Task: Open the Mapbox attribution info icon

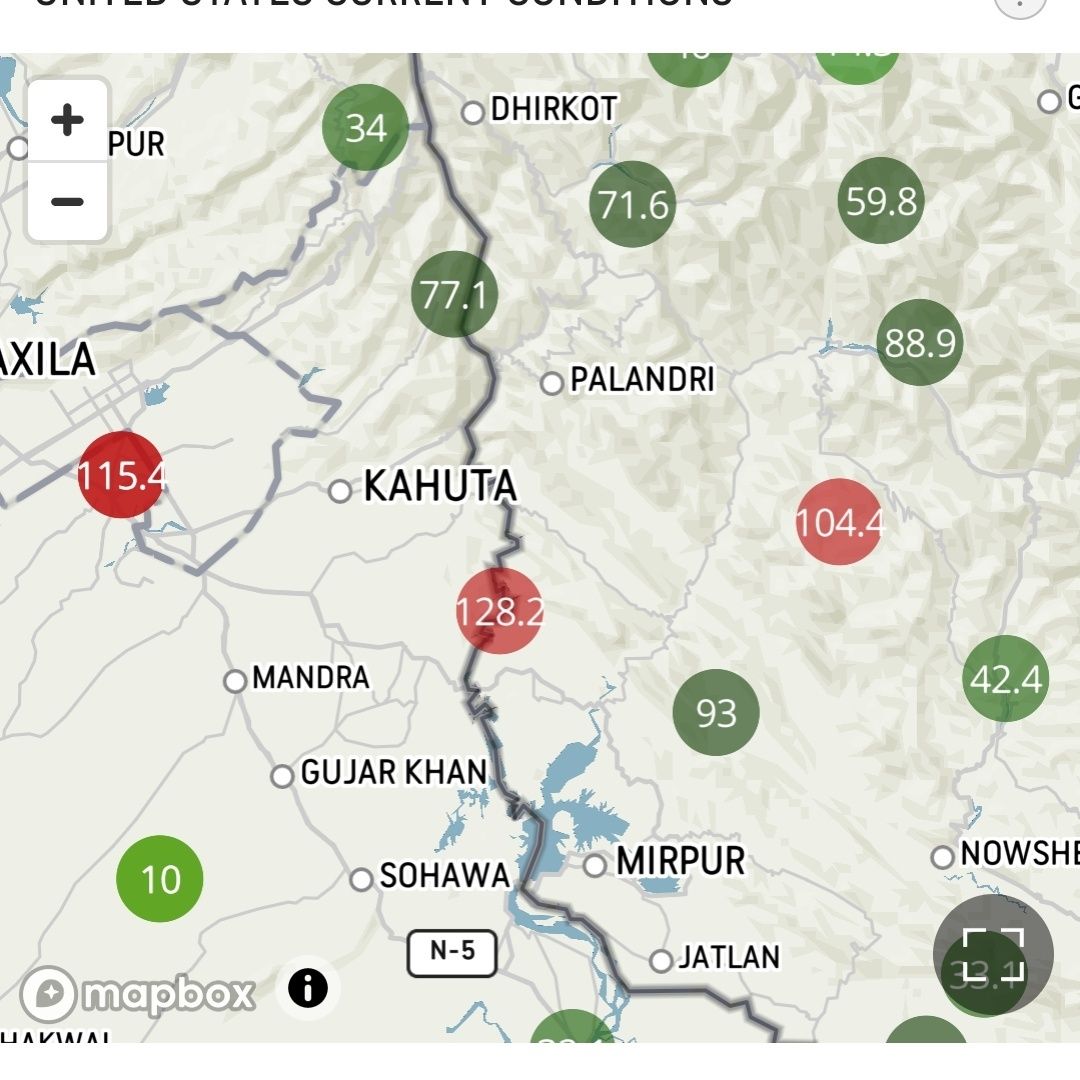Action: pyautogui.click(x=308, y=988)
